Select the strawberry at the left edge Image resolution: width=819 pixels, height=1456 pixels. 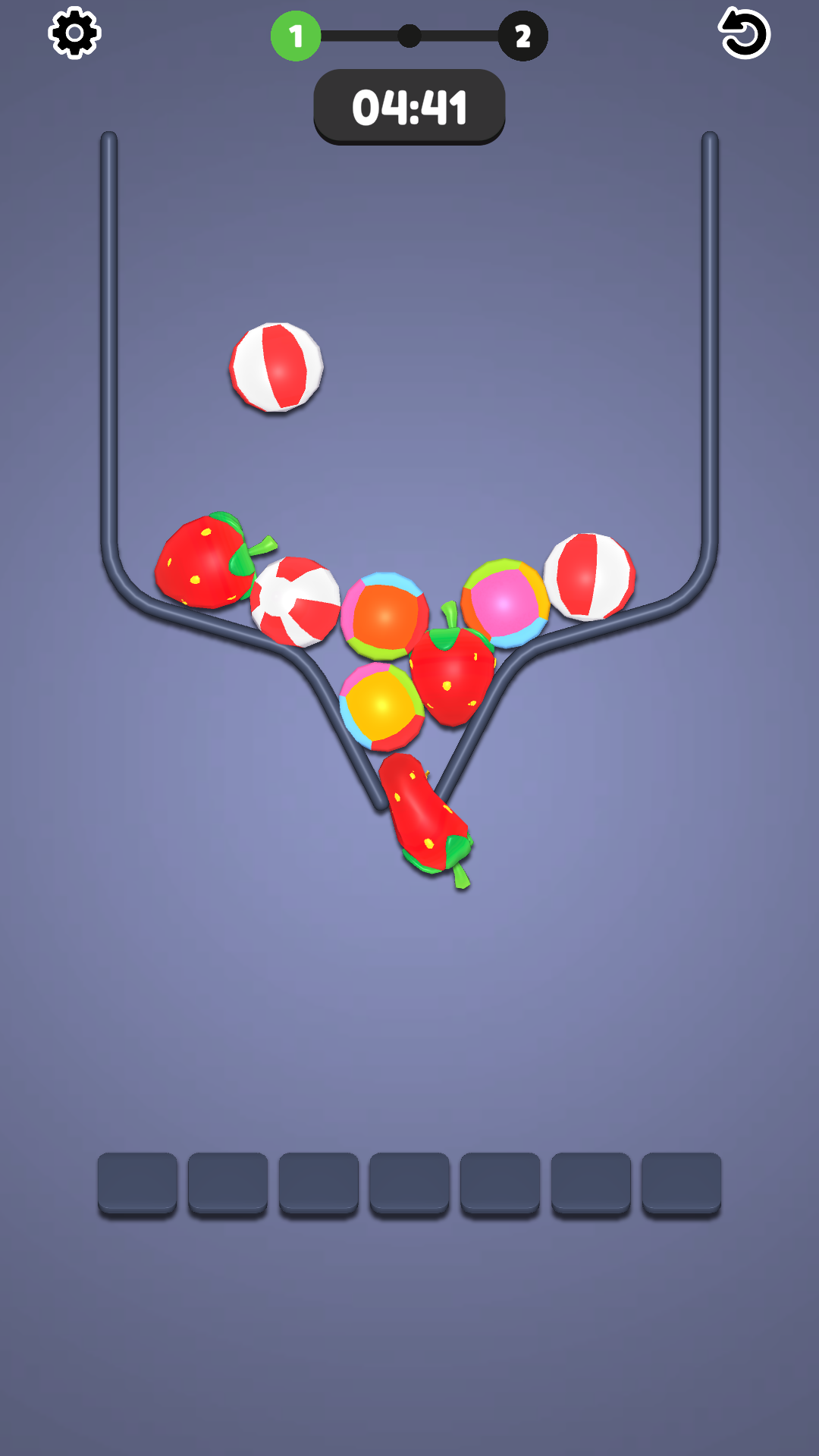point(203,563)
